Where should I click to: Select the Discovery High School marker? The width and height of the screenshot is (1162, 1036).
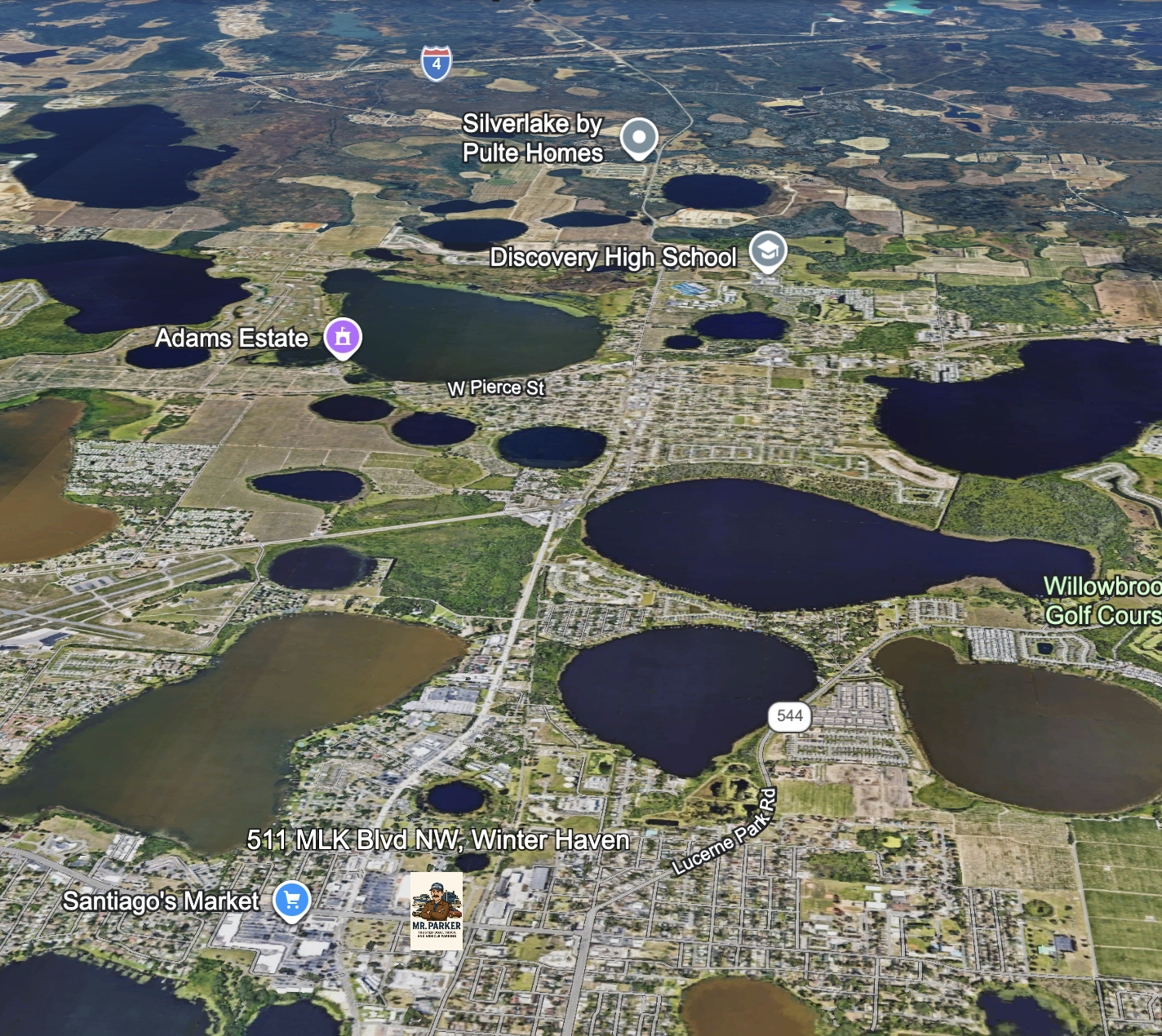[768, 250]
